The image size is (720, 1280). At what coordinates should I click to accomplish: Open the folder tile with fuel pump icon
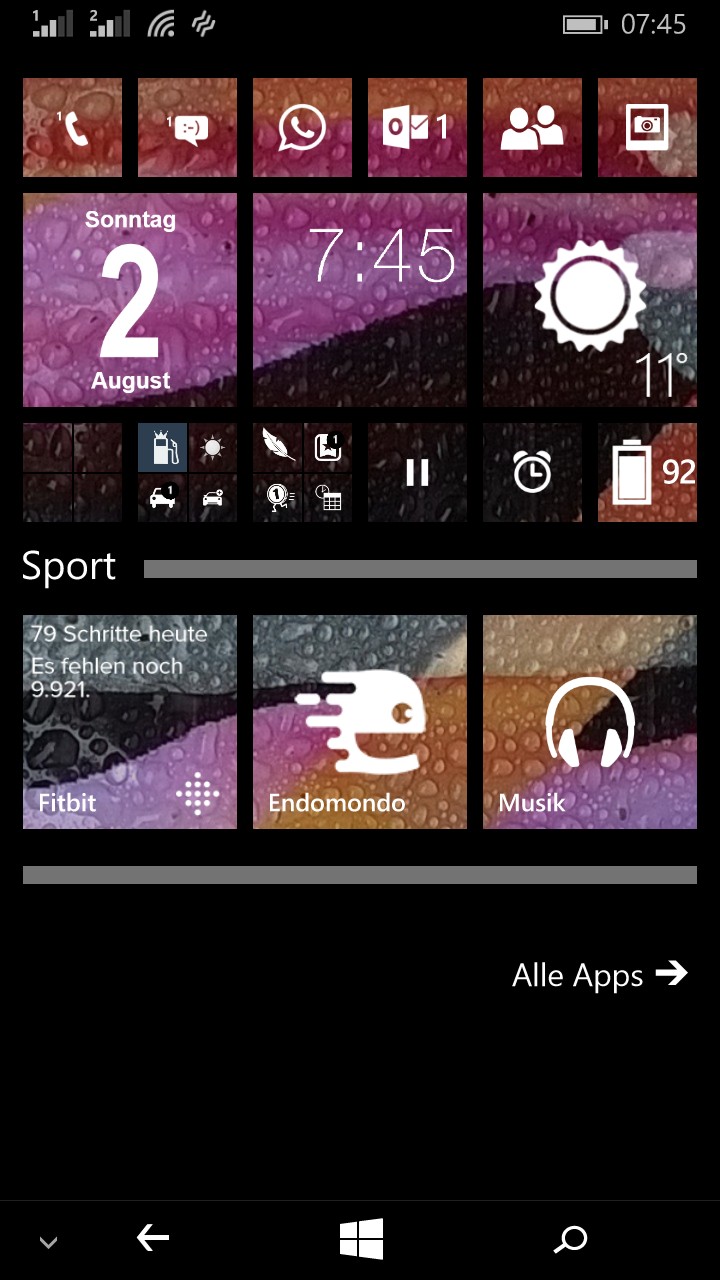point(187,472)
